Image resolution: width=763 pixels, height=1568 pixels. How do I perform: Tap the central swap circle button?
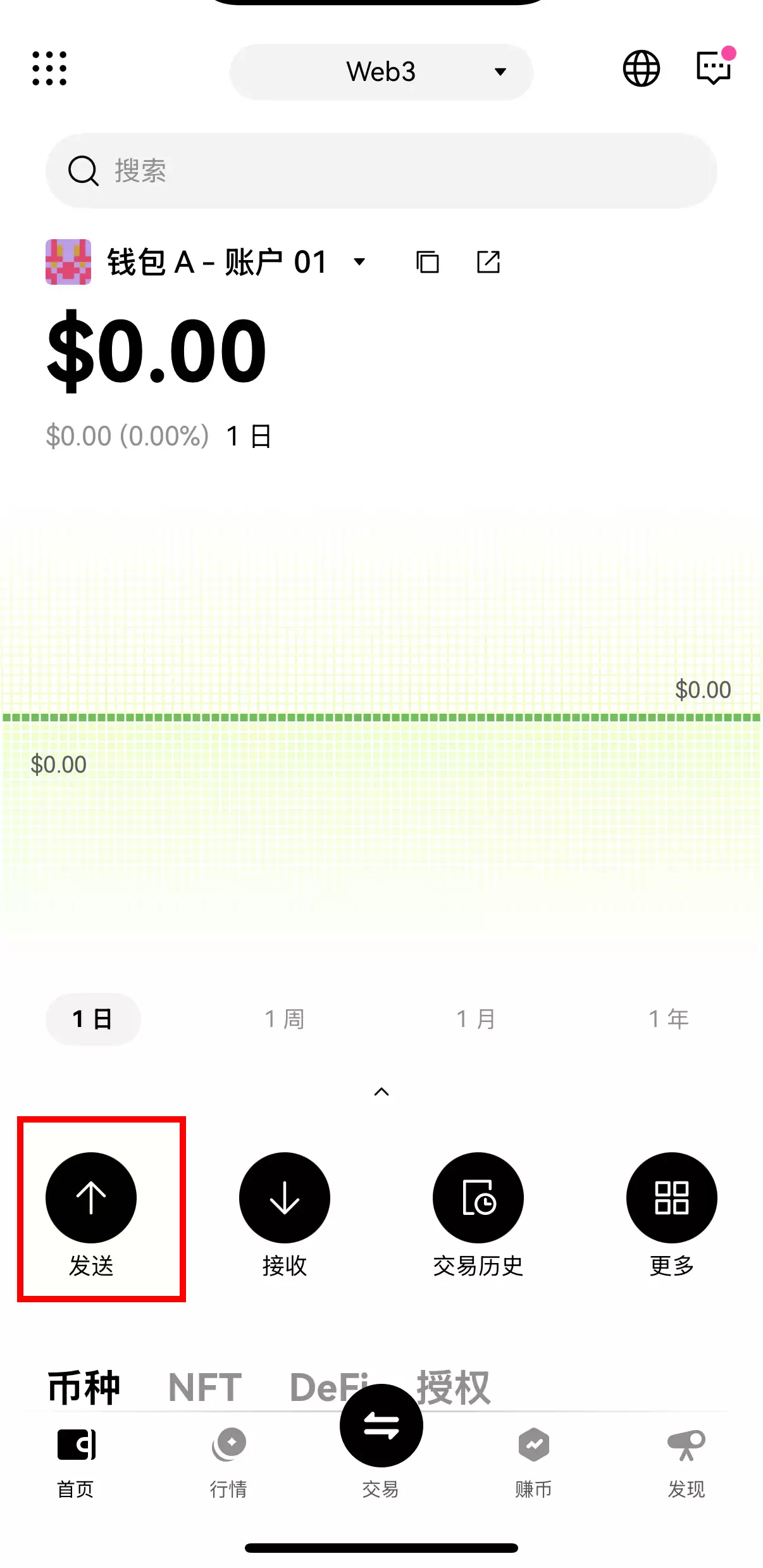click(x=381, y=1425)
